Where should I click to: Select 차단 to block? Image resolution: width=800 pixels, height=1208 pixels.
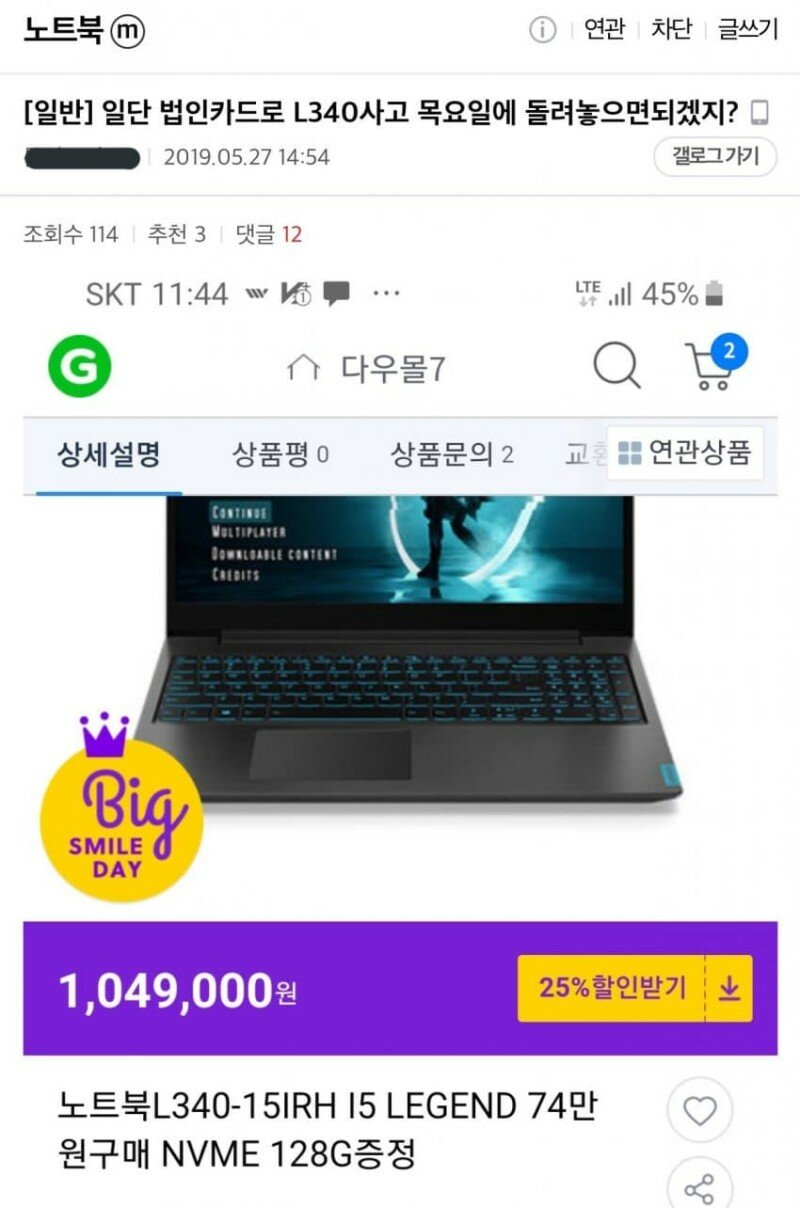tap(671, 30)
